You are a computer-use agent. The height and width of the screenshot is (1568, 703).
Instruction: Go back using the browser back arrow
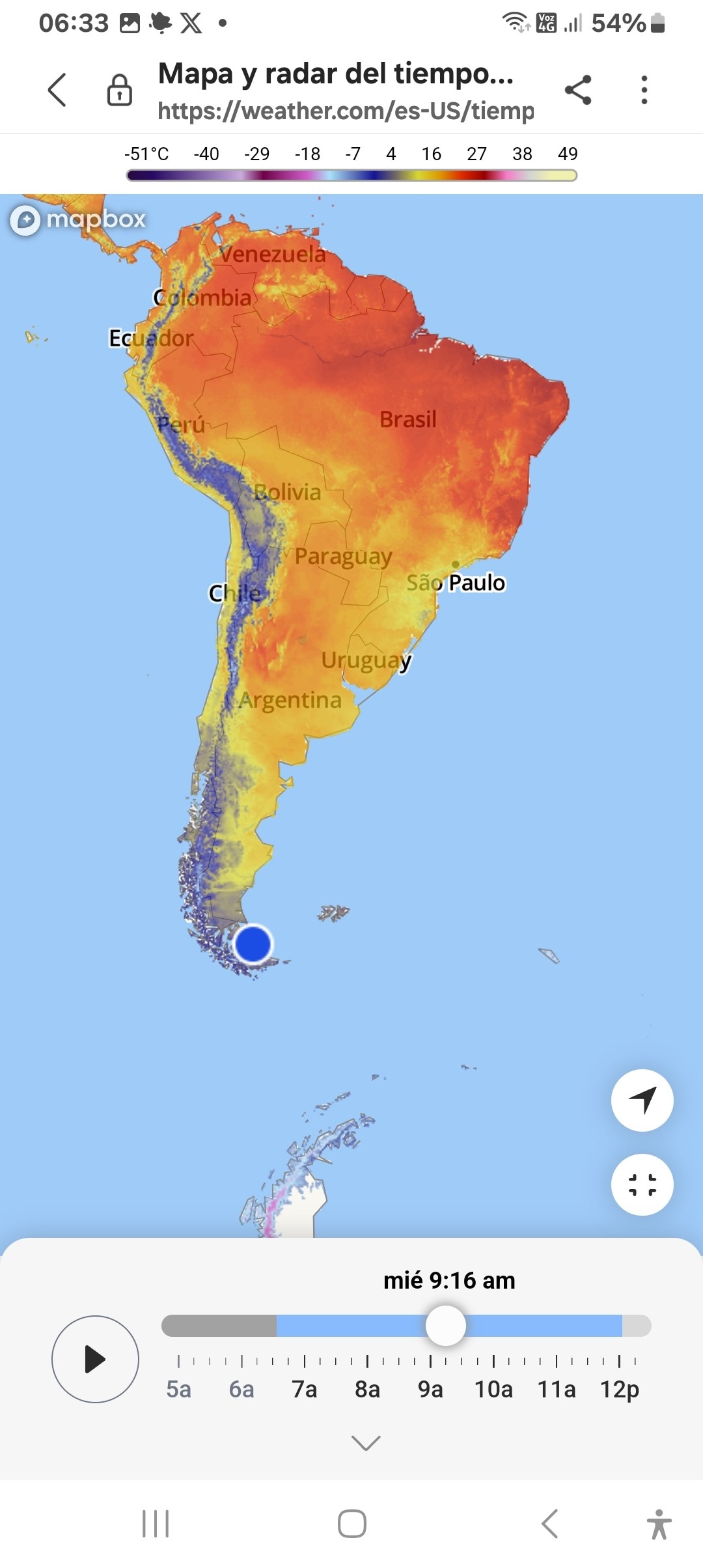click(x=57, y=90)
